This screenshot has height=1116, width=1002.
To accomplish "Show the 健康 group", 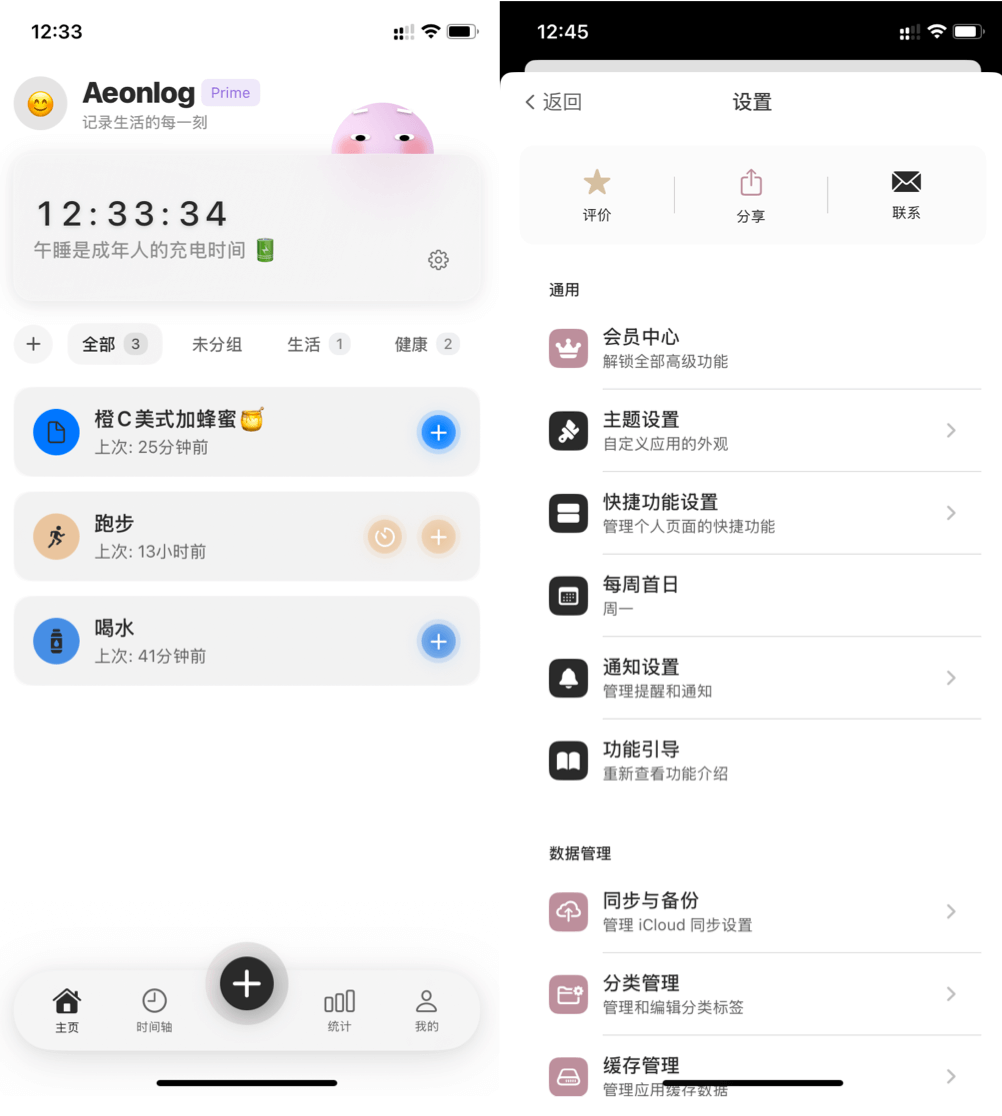I will coord(425,344).
